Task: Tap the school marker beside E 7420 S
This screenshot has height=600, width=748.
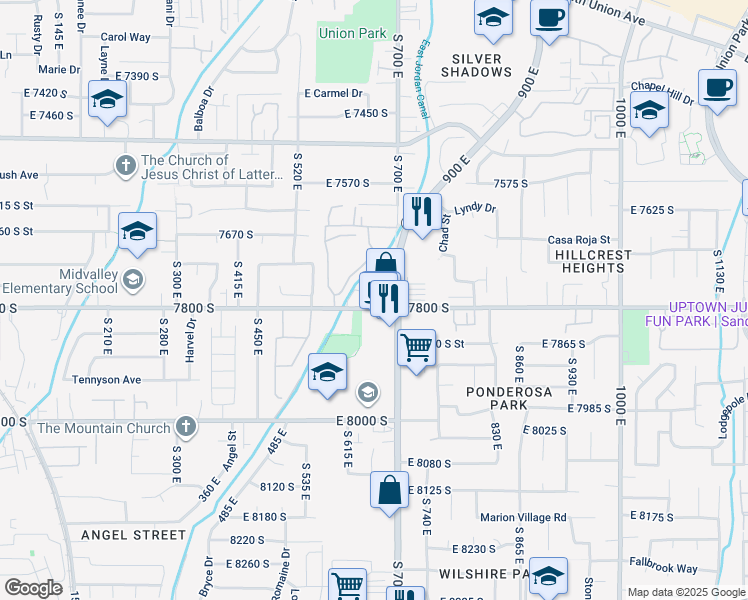Action: click(x=107, y=99)
